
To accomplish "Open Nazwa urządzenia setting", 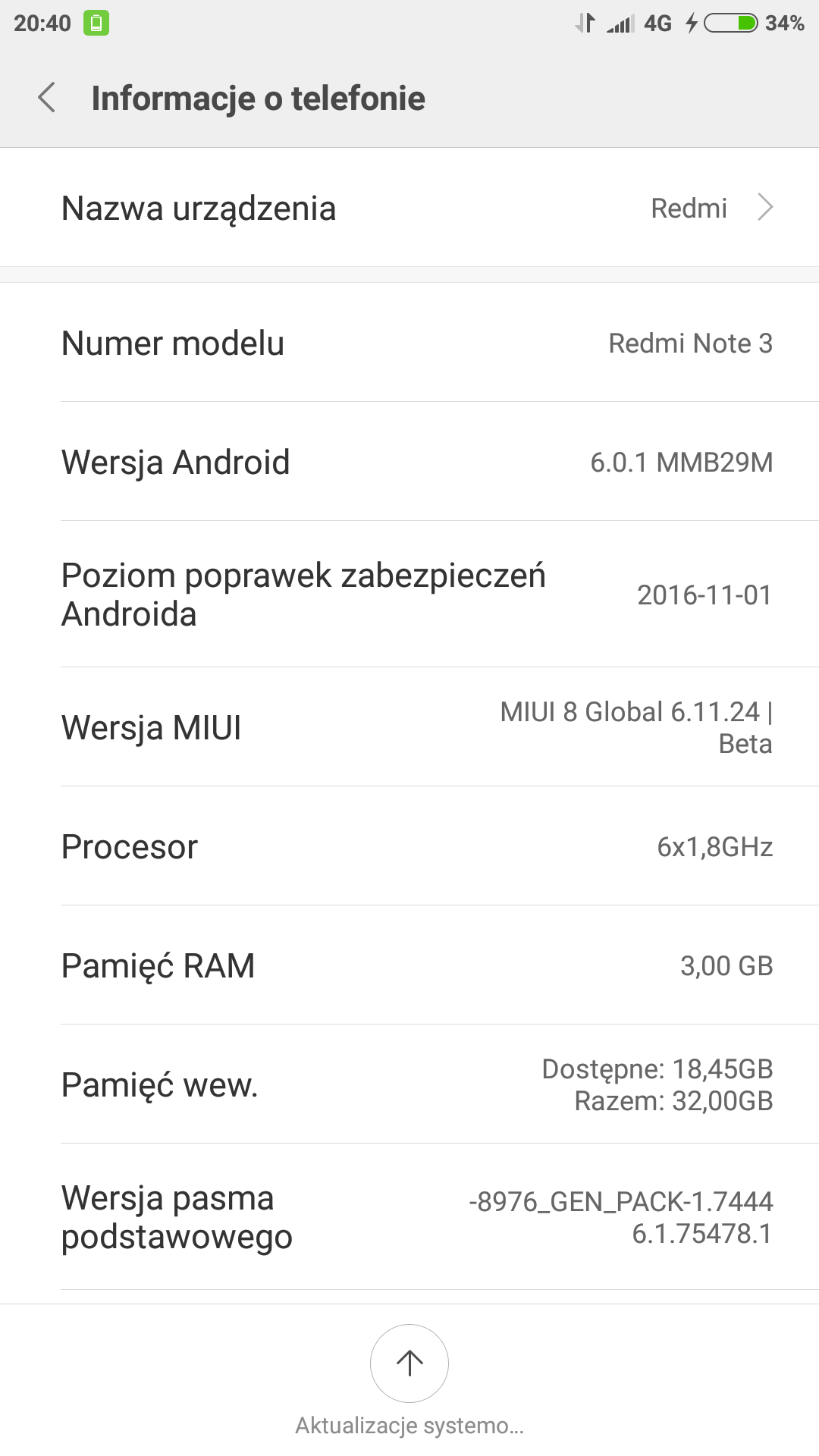I will [x=409, y=208].
